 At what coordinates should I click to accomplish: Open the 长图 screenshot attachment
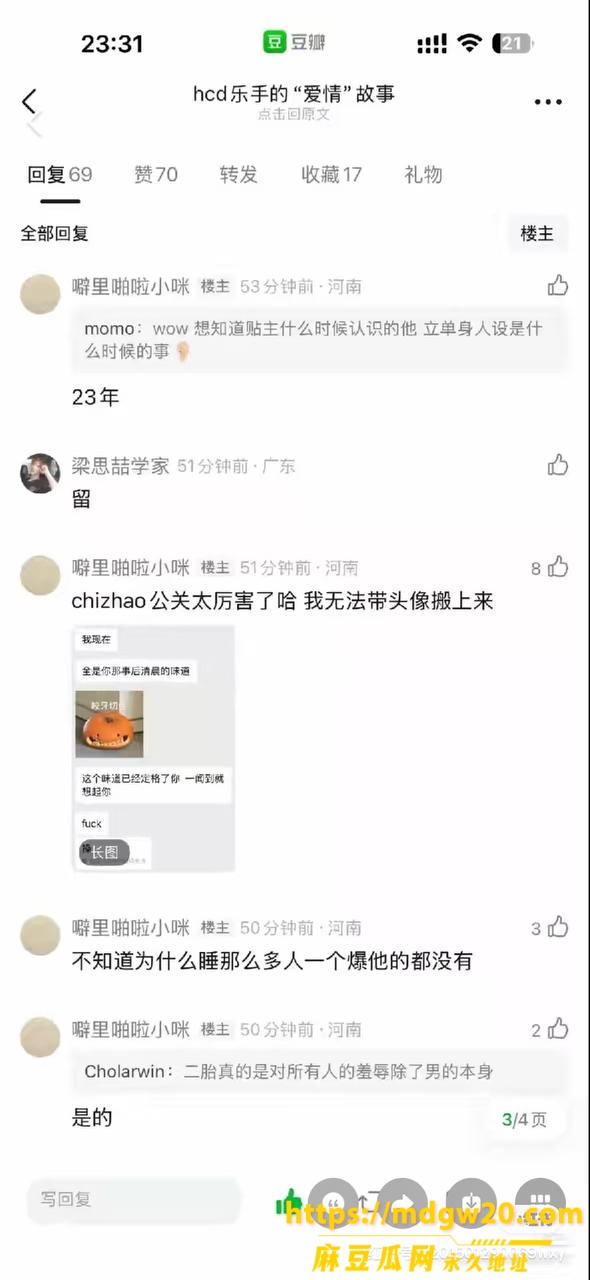coord(154,748)
